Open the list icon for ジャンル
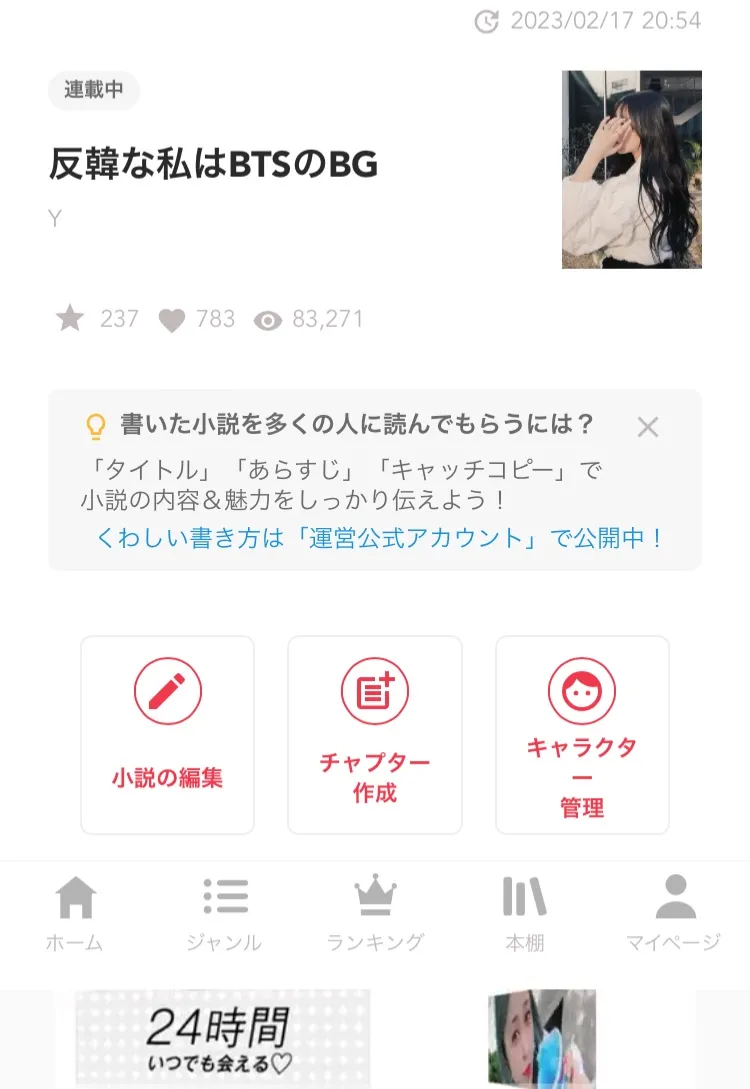750x1089 pixels. [x=226, y=899]
